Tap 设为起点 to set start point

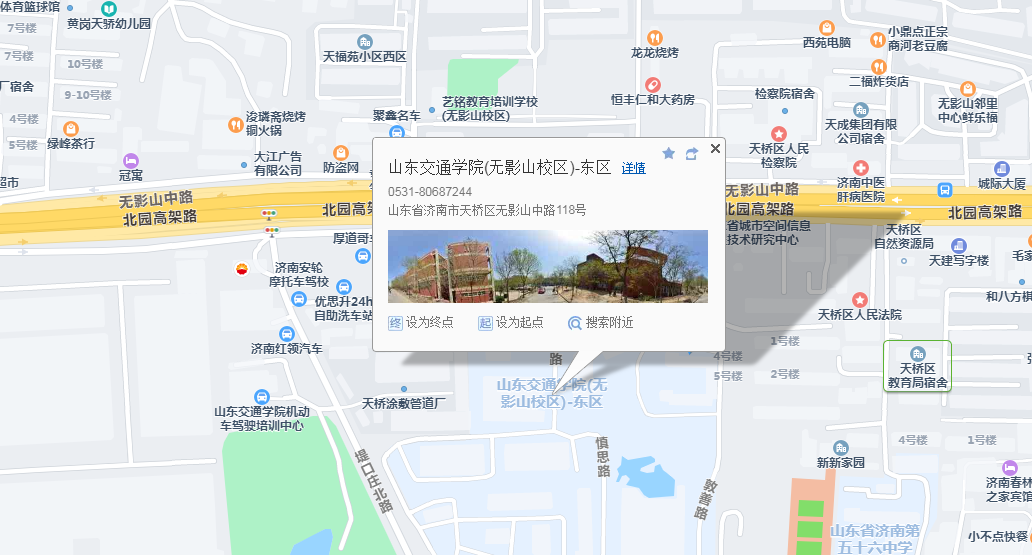pos(511,322)
